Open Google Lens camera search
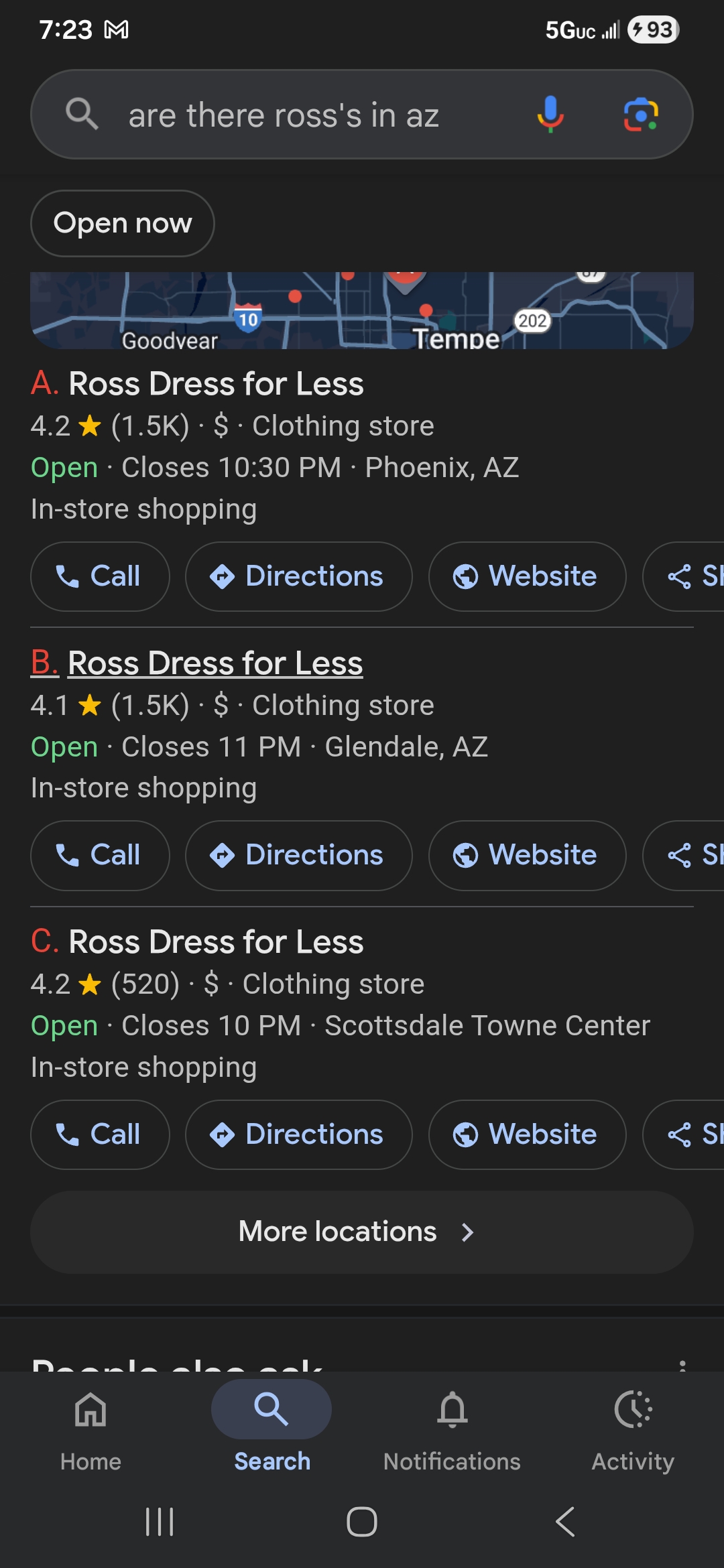Image resolution: width=724 pixels, height=1568 pixels. (640, 115)
